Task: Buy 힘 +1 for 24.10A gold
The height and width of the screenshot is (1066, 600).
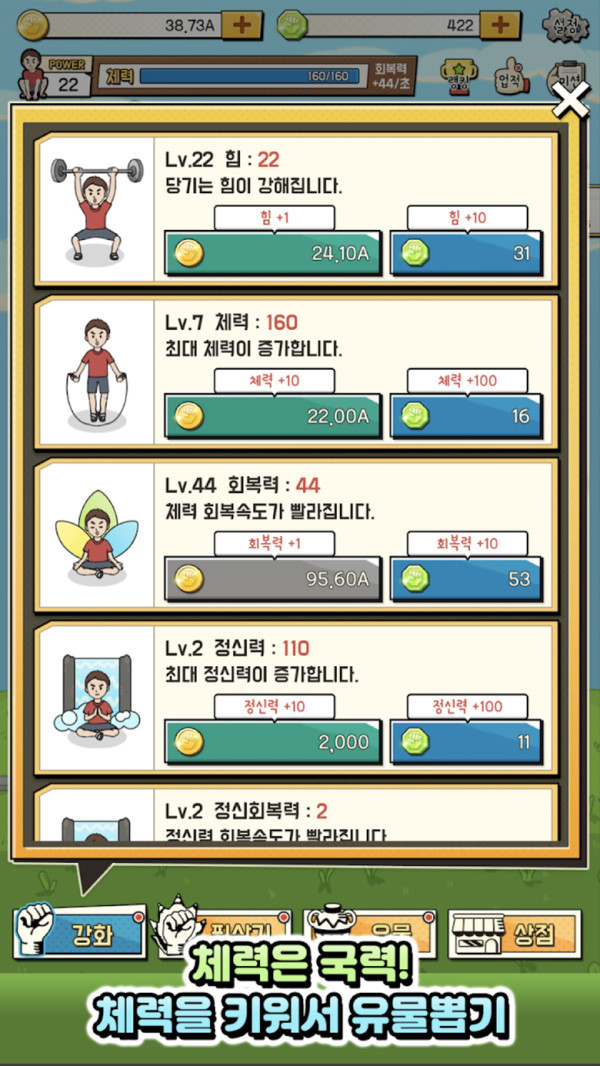Action: [273, 253]
